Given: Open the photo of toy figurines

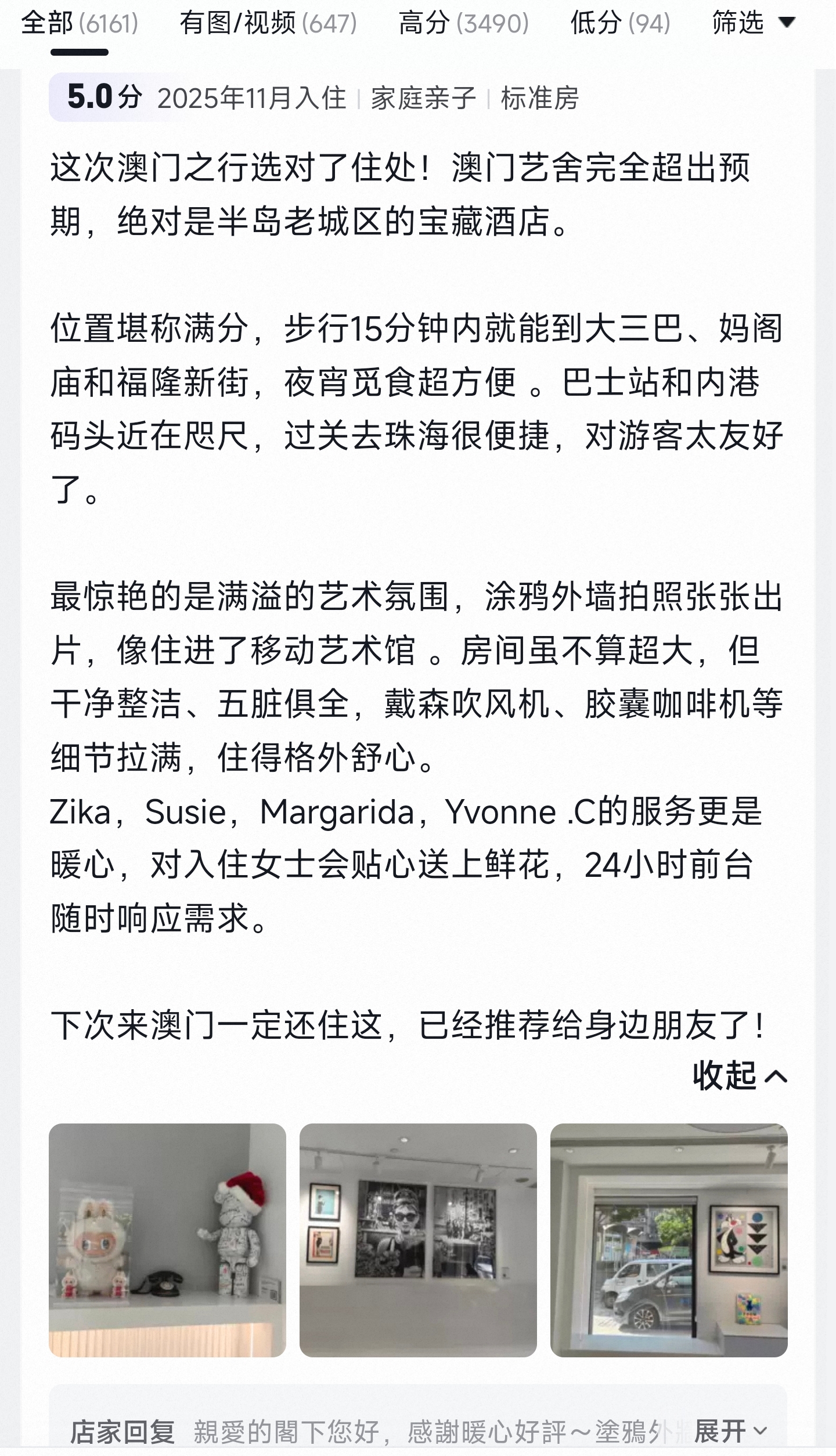Looking at the screenshot, I should [x=167, y=1240].
